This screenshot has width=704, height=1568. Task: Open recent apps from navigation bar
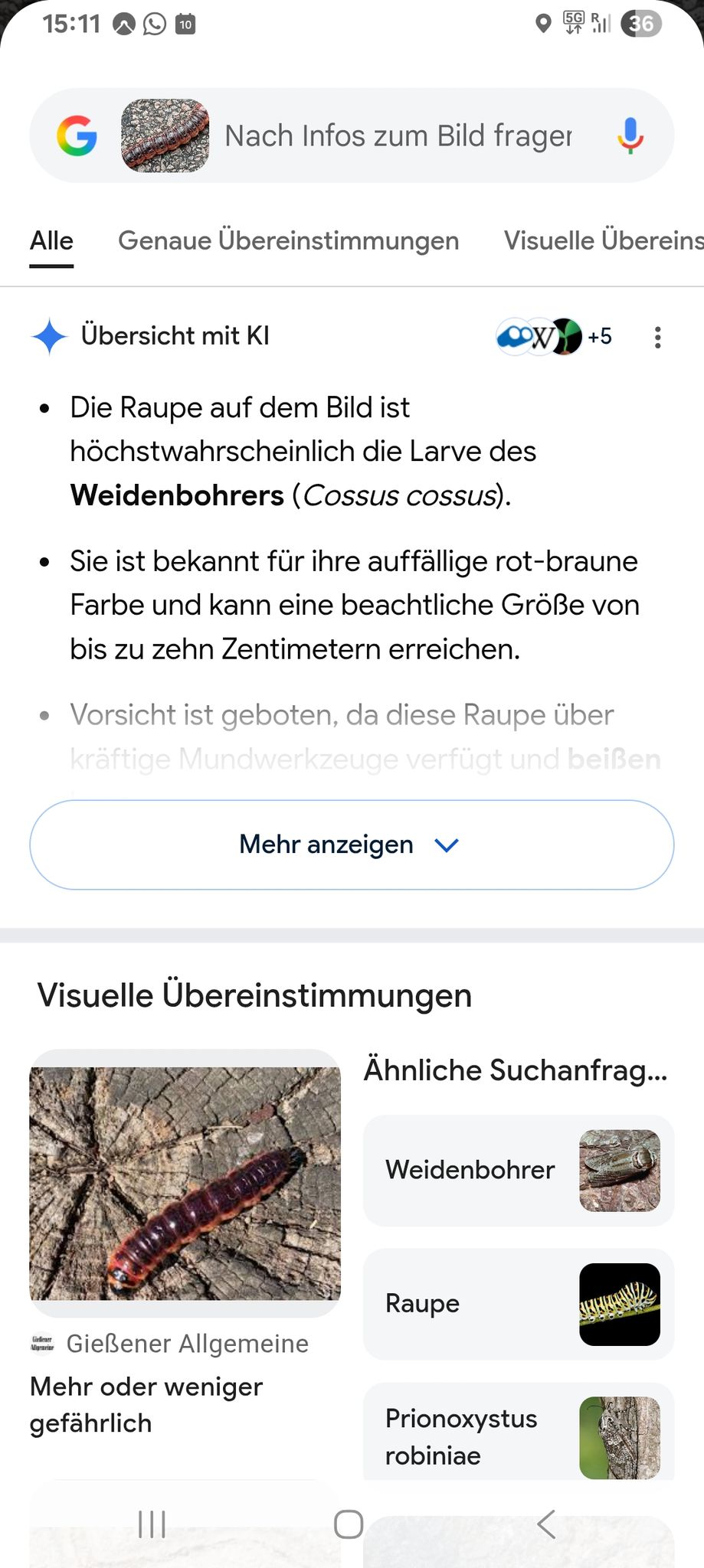[x=152, y=1524]
